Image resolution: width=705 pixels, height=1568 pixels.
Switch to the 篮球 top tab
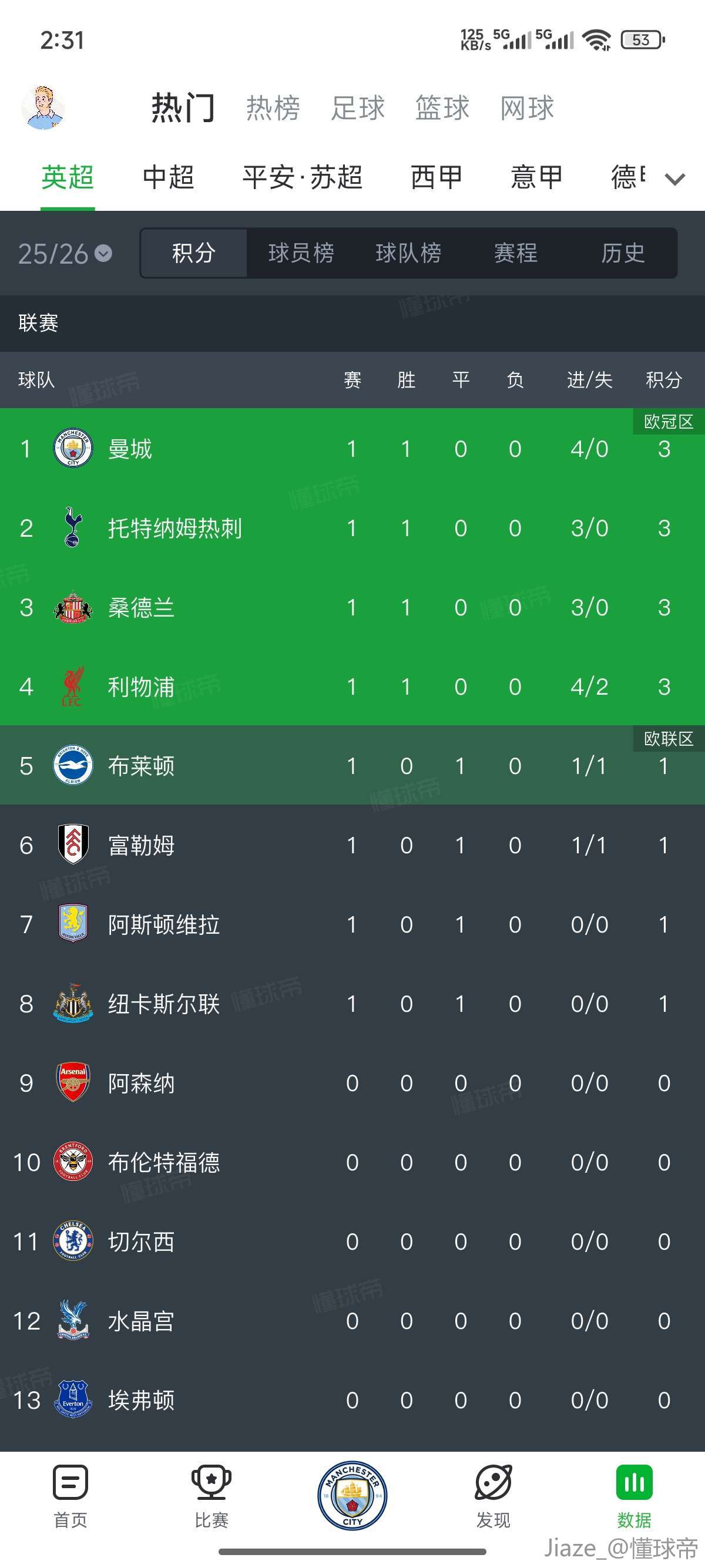(442, 108)
